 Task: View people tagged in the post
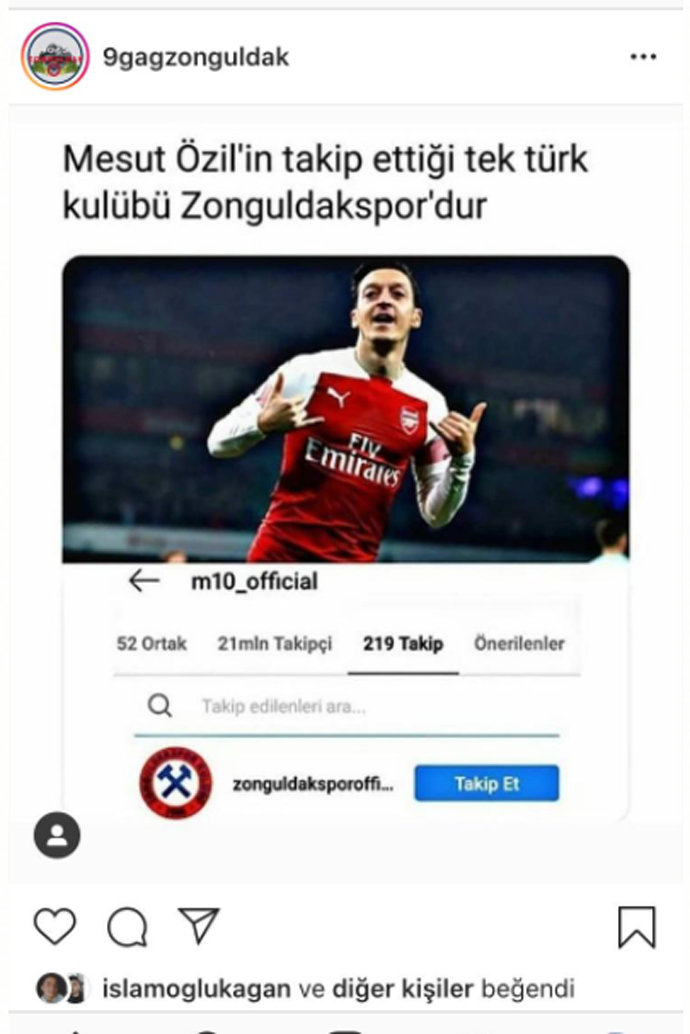57,835
